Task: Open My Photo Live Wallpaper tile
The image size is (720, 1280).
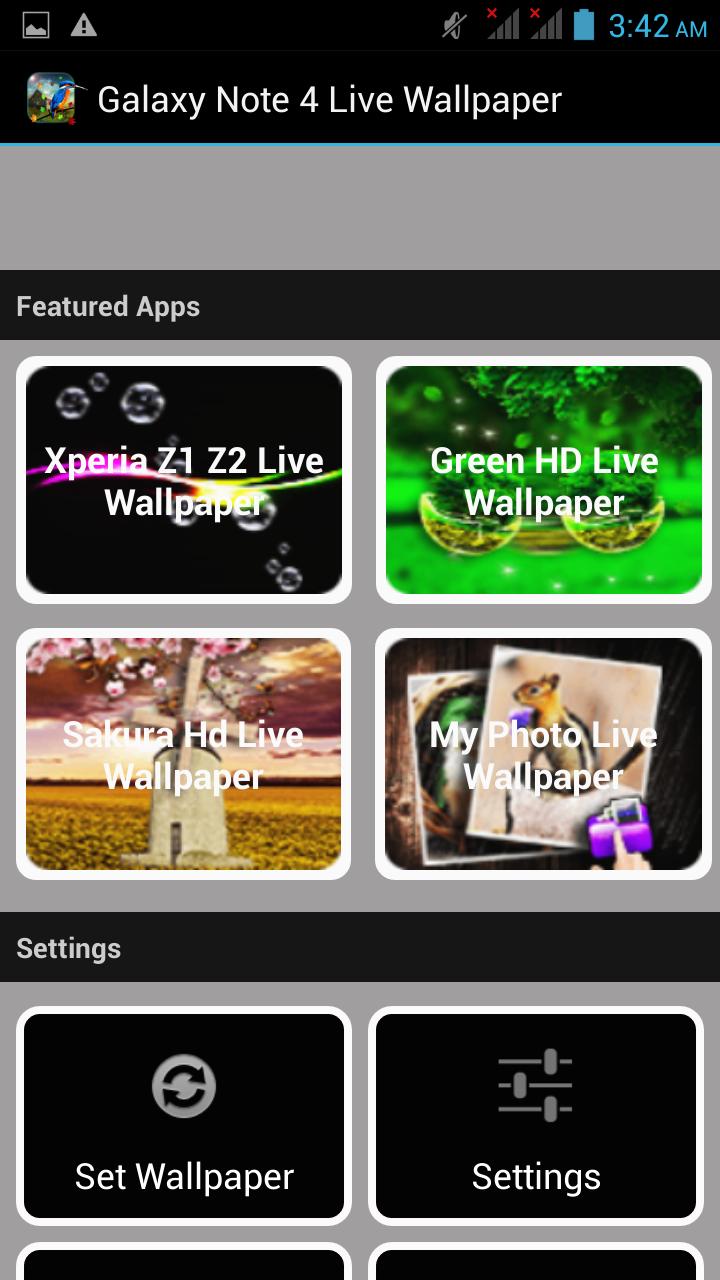Action: coord(544,753)
